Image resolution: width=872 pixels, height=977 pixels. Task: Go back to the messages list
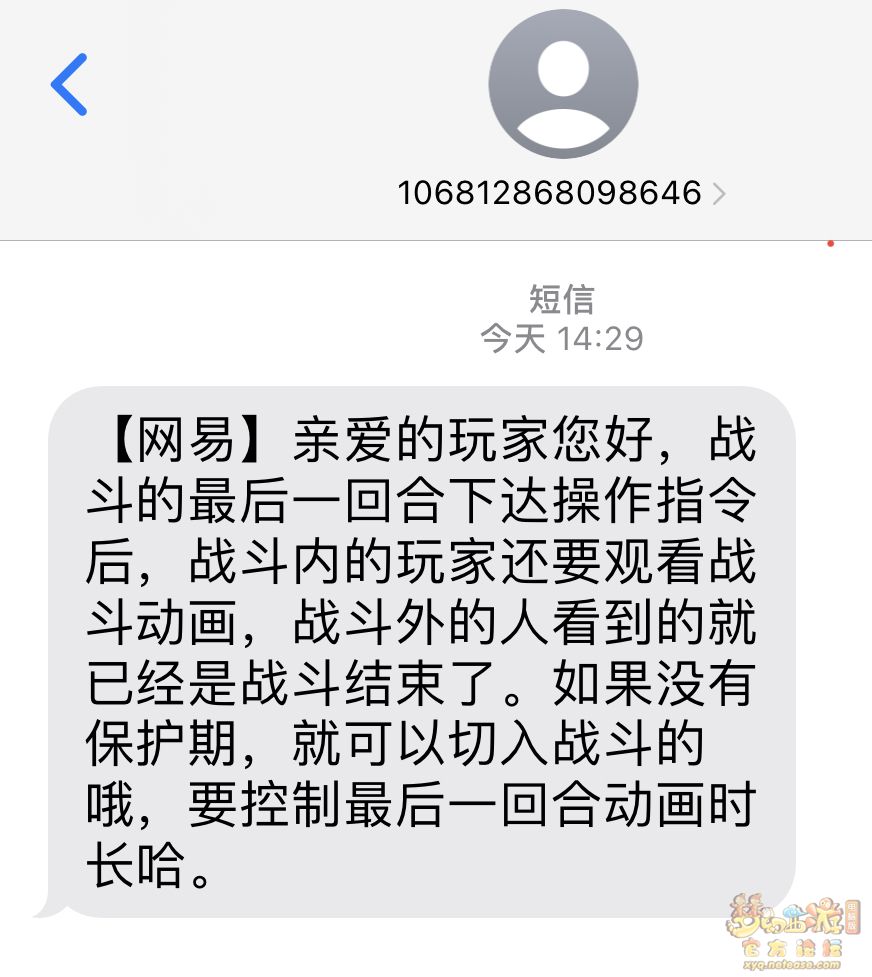click(70, 85)
